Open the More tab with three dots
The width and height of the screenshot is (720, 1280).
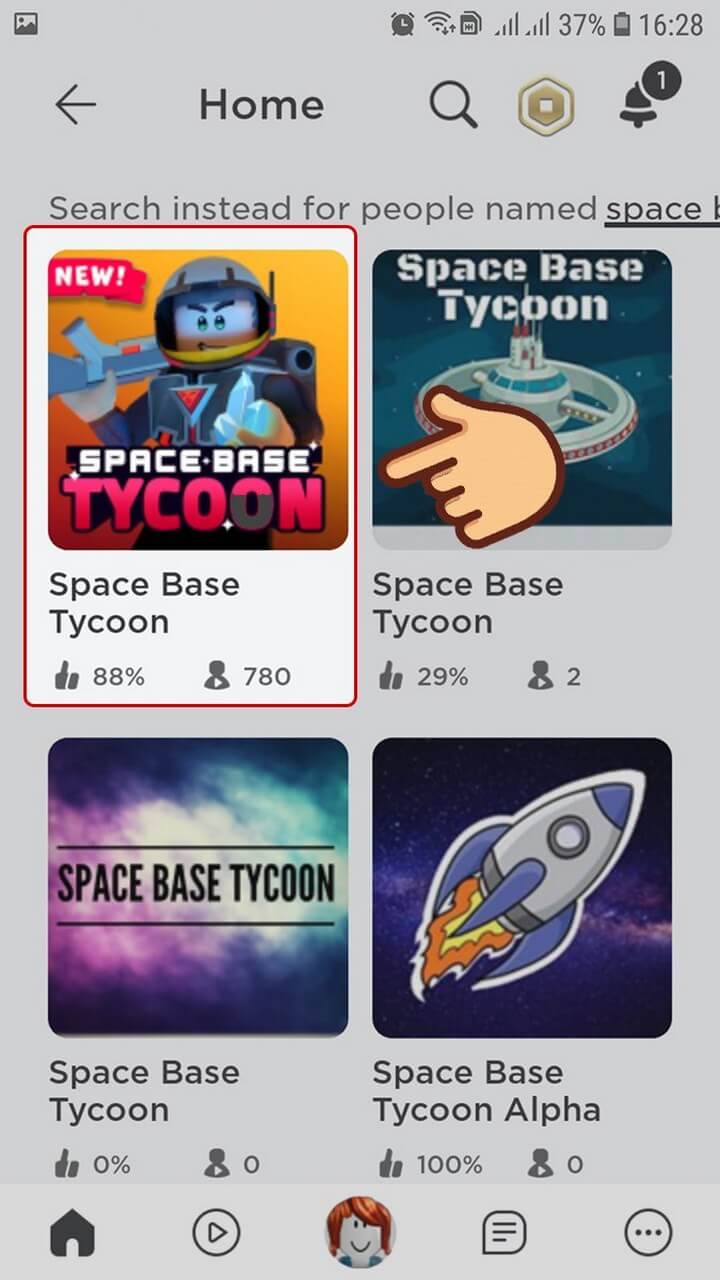648,1234
